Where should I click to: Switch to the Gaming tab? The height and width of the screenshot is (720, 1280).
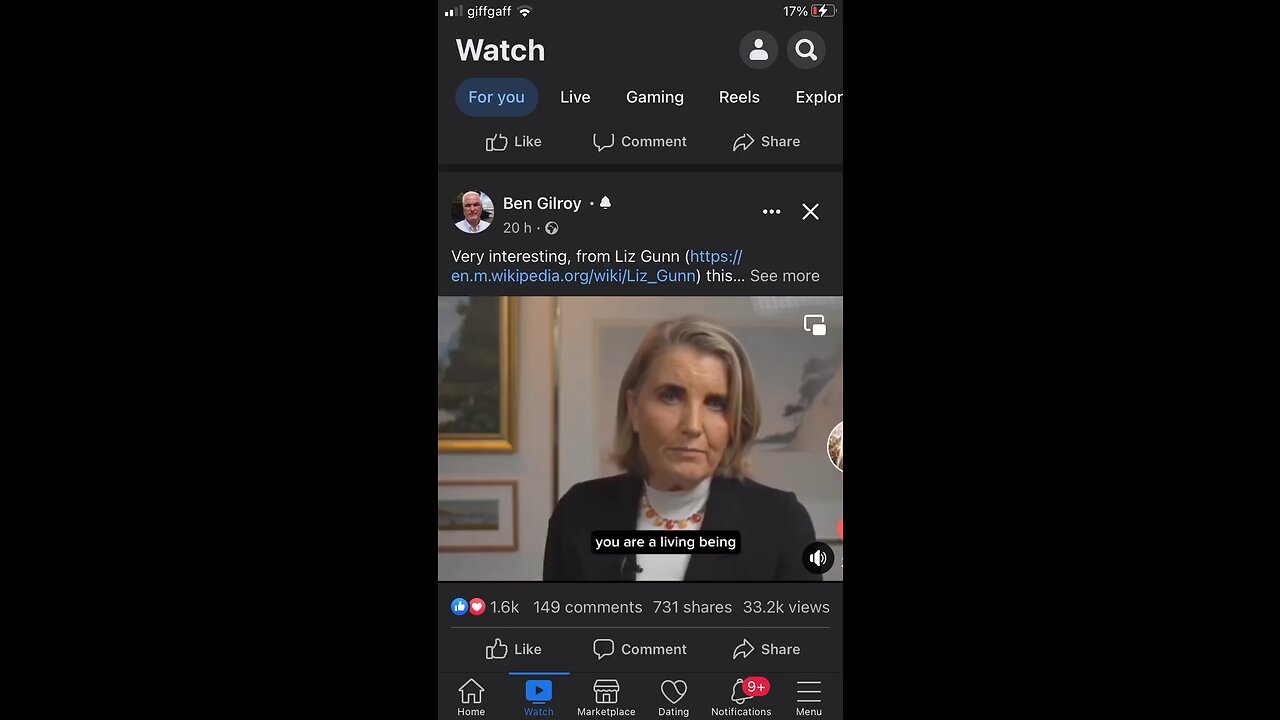(655, 97)
